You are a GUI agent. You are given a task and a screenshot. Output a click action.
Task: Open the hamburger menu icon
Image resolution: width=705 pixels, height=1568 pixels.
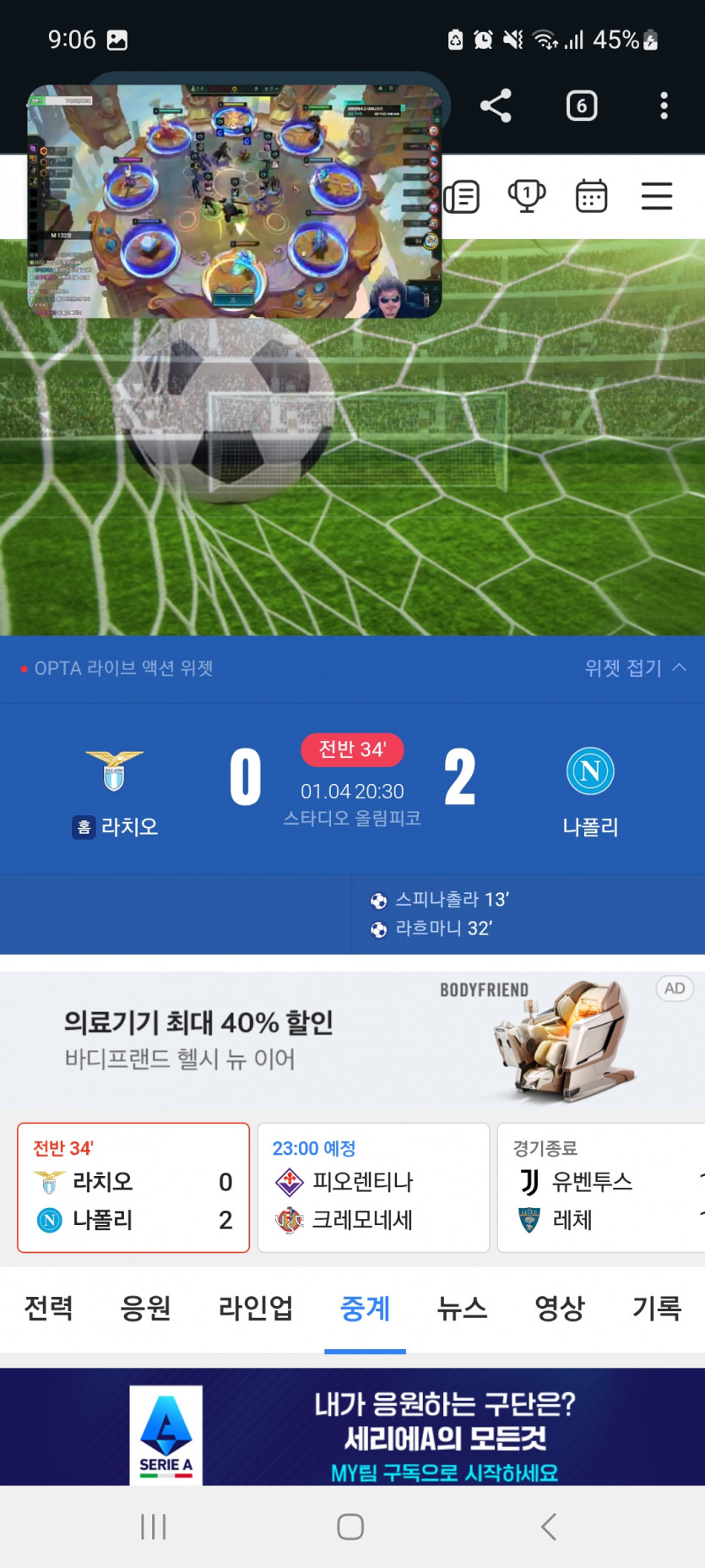[656, 196]
